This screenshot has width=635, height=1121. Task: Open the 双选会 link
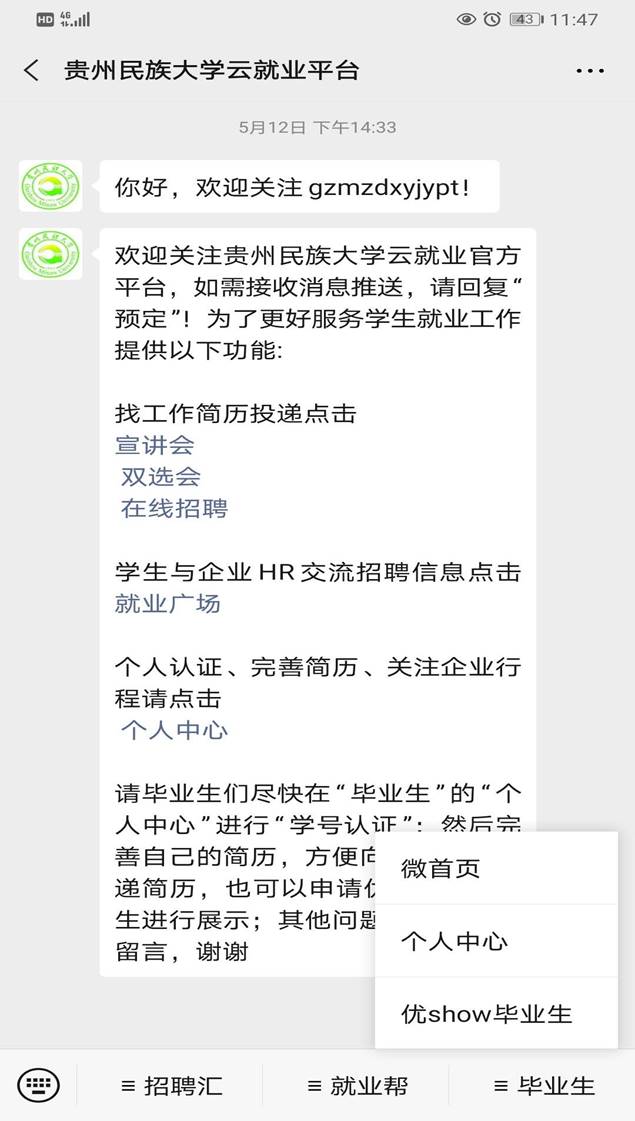(x=160, y=477)
